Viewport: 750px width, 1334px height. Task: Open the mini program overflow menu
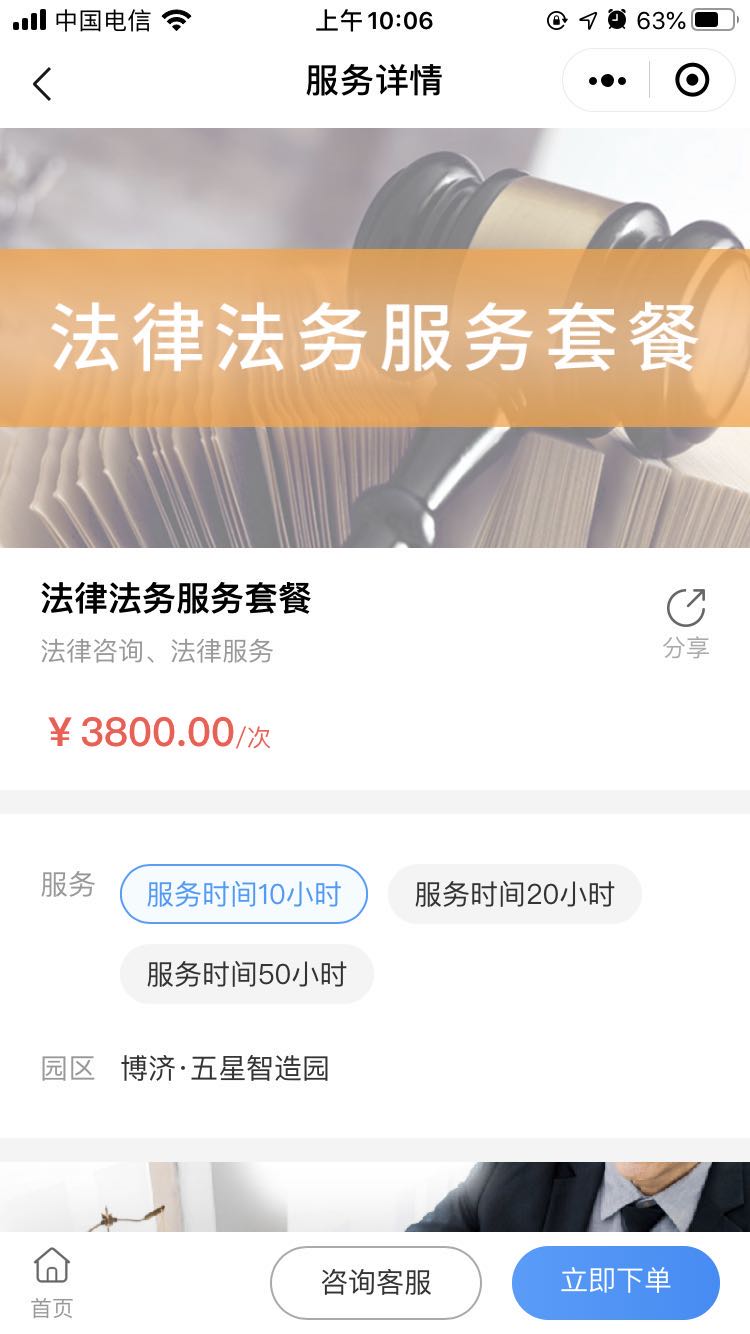(607, 81)
